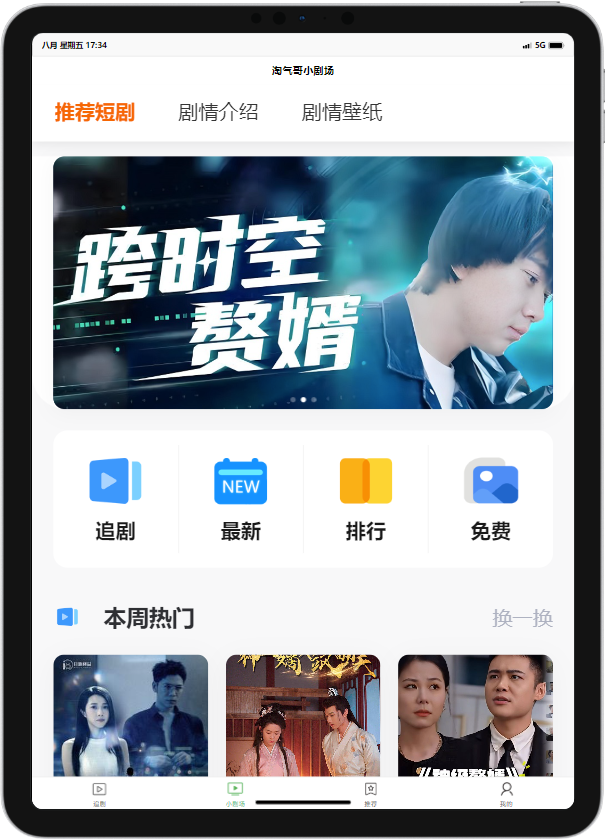Go to the 追剧 bottom tab
The image size is (605, 839).
point(99,794)
